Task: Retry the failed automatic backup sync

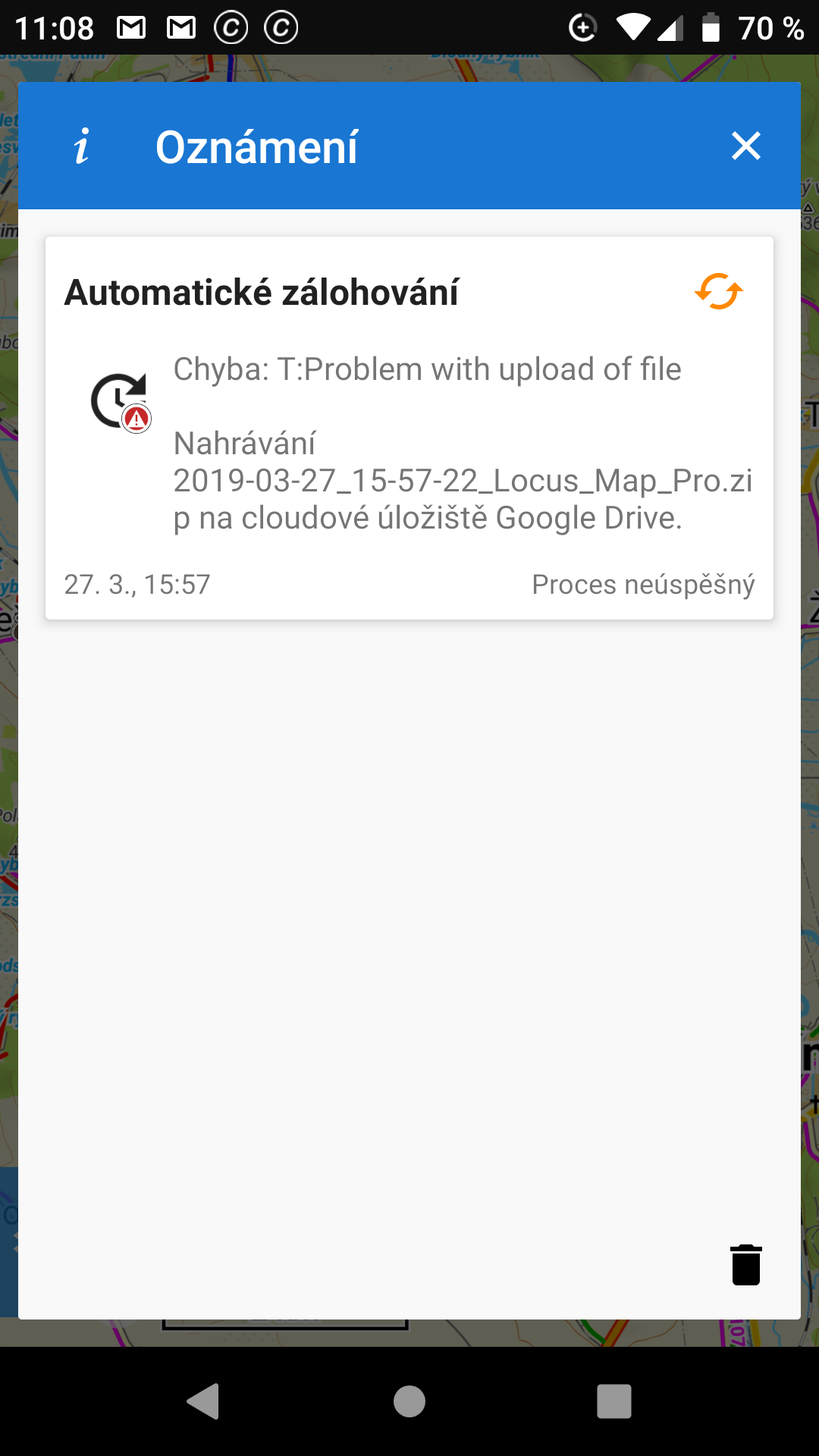Action: pos(718,292)
